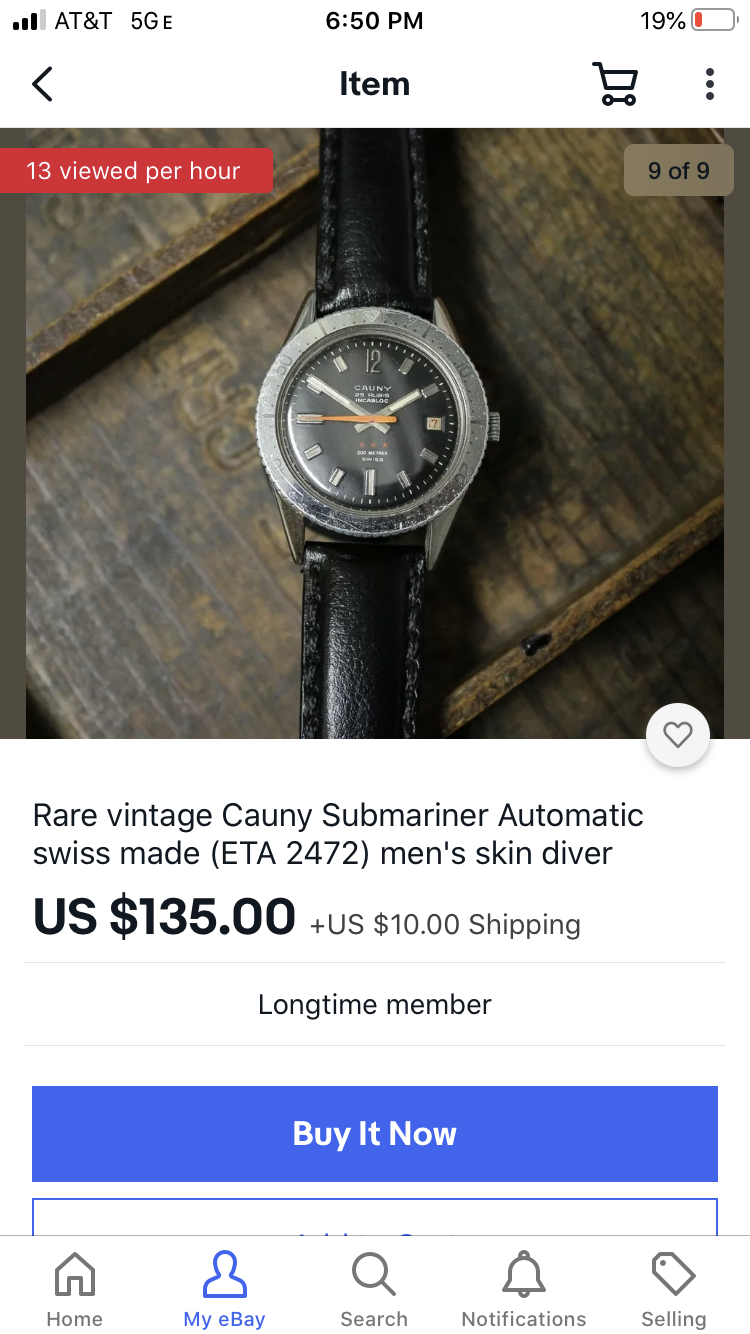This screenshot has width=750, height=1334.
Task: View the Notifications tab
Action: pos(524,1290)
